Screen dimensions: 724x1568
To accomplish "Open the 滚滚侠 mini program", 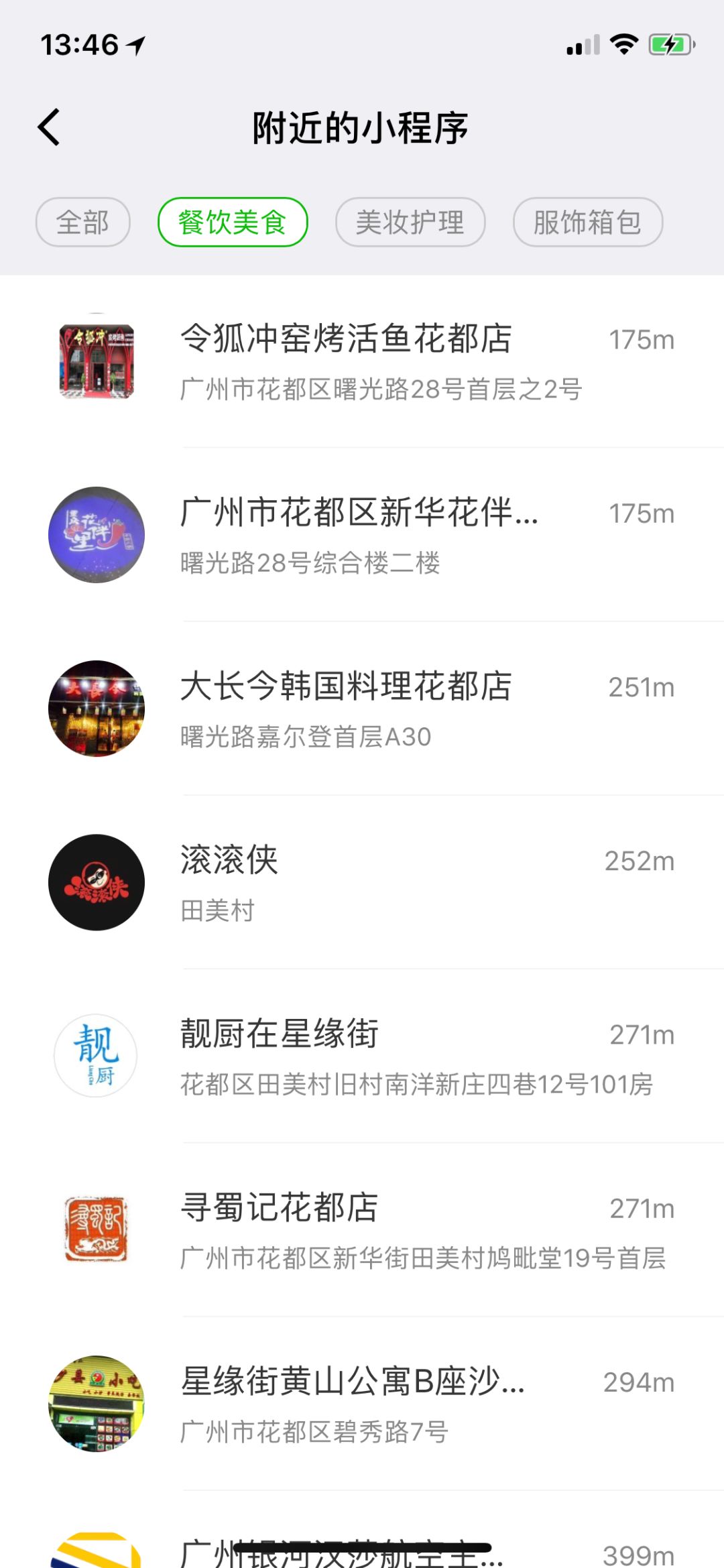I will [362, 883].
